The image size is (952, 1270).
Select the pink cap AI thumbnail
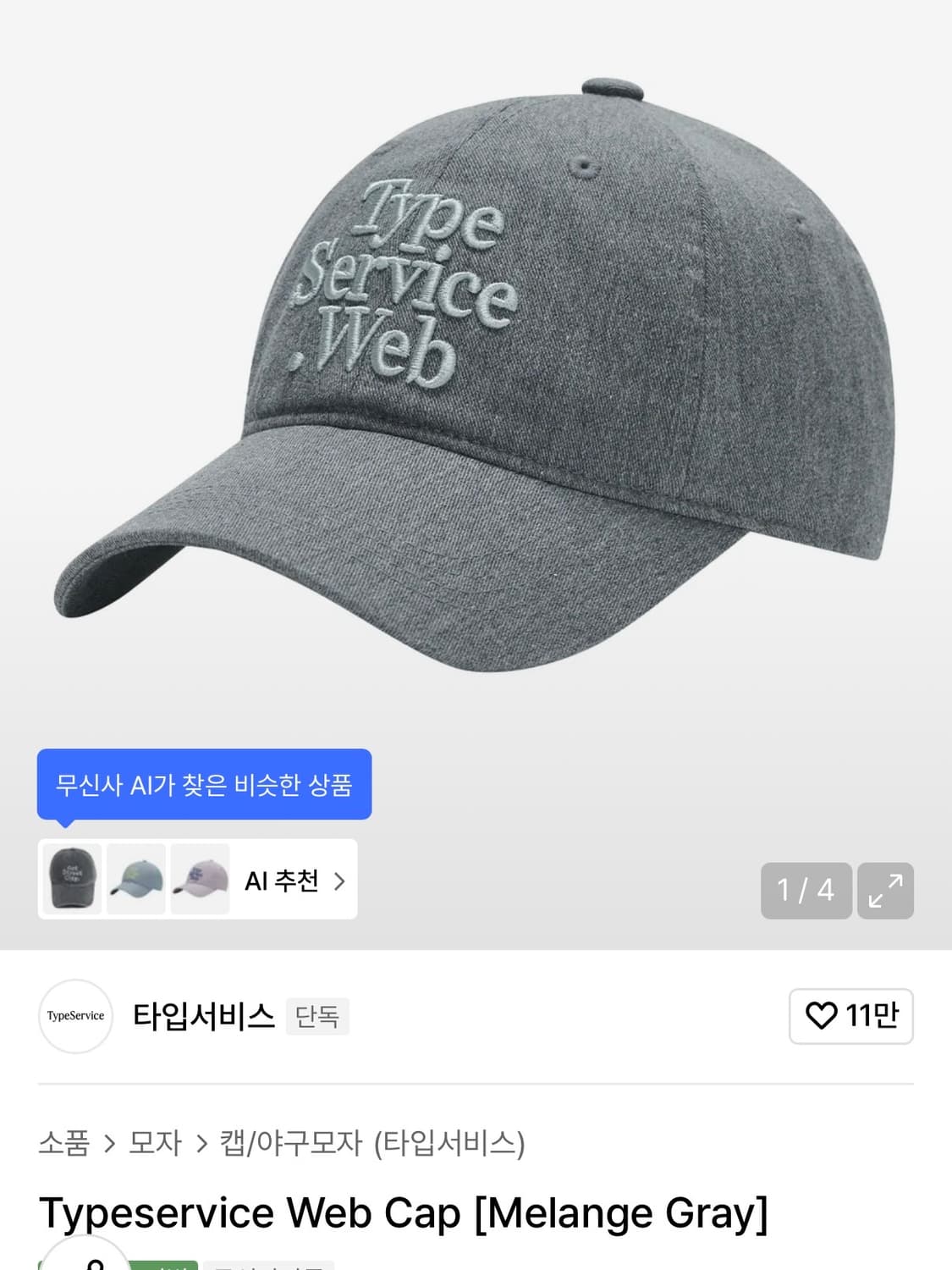[x=201, y=881]
